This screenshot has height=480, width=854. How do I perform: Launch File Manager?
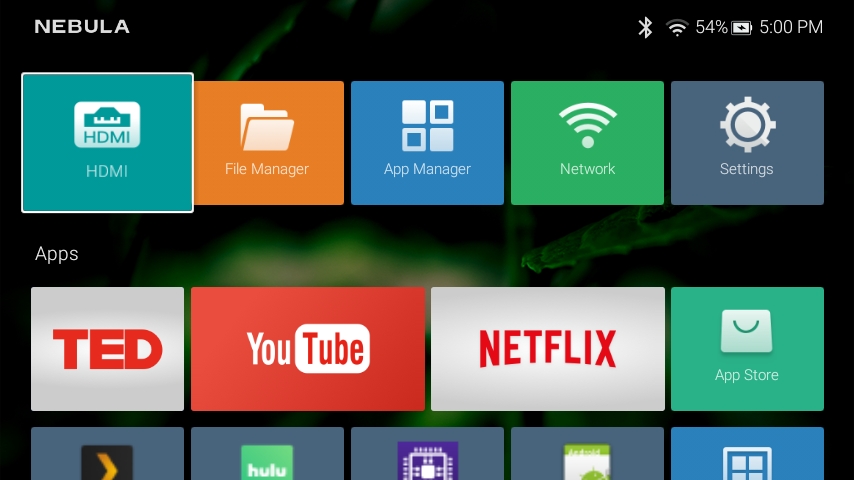pyautogui.click(x=267, y=142)
